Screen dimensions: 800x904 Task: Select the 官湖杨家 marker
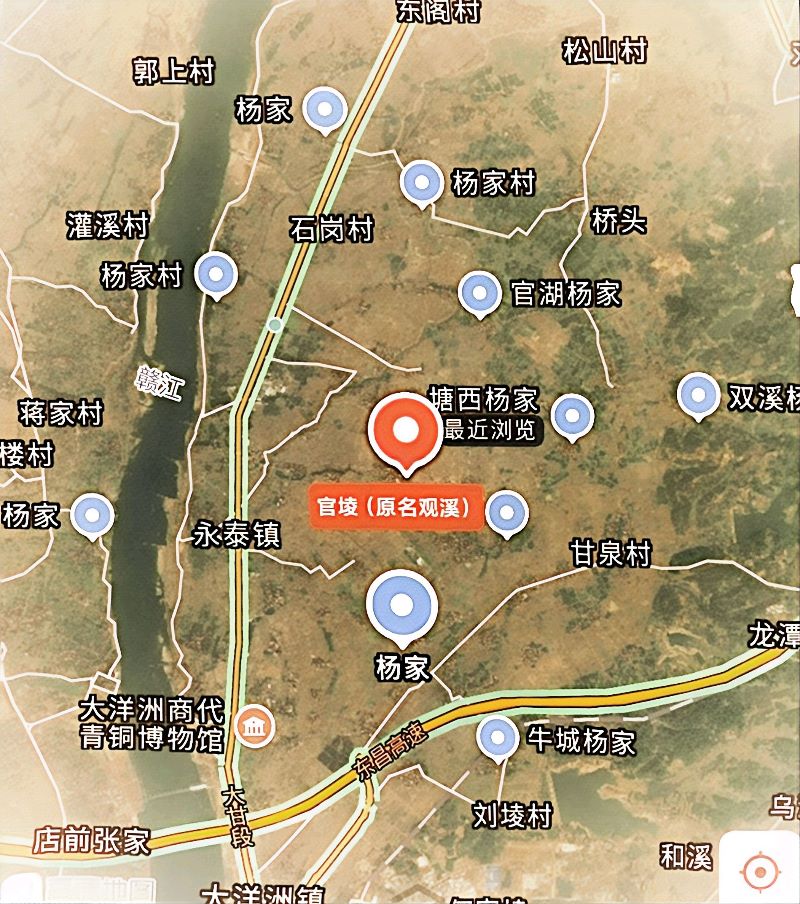479,294
